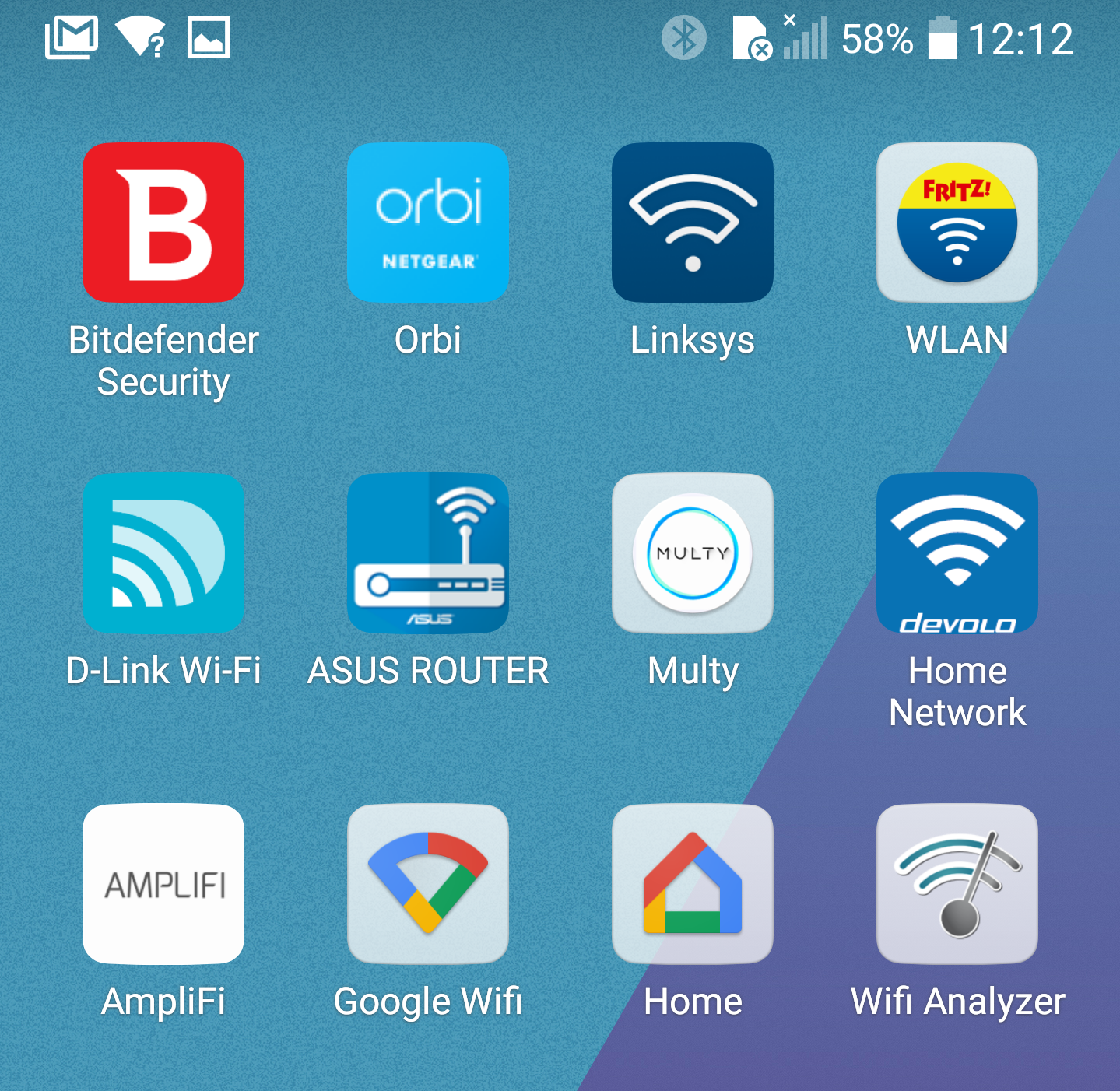The height and width of the screenshot is (1091, 1120).
Task: Open the D-Link Wi-Fi app
Action: coord(163,553)
